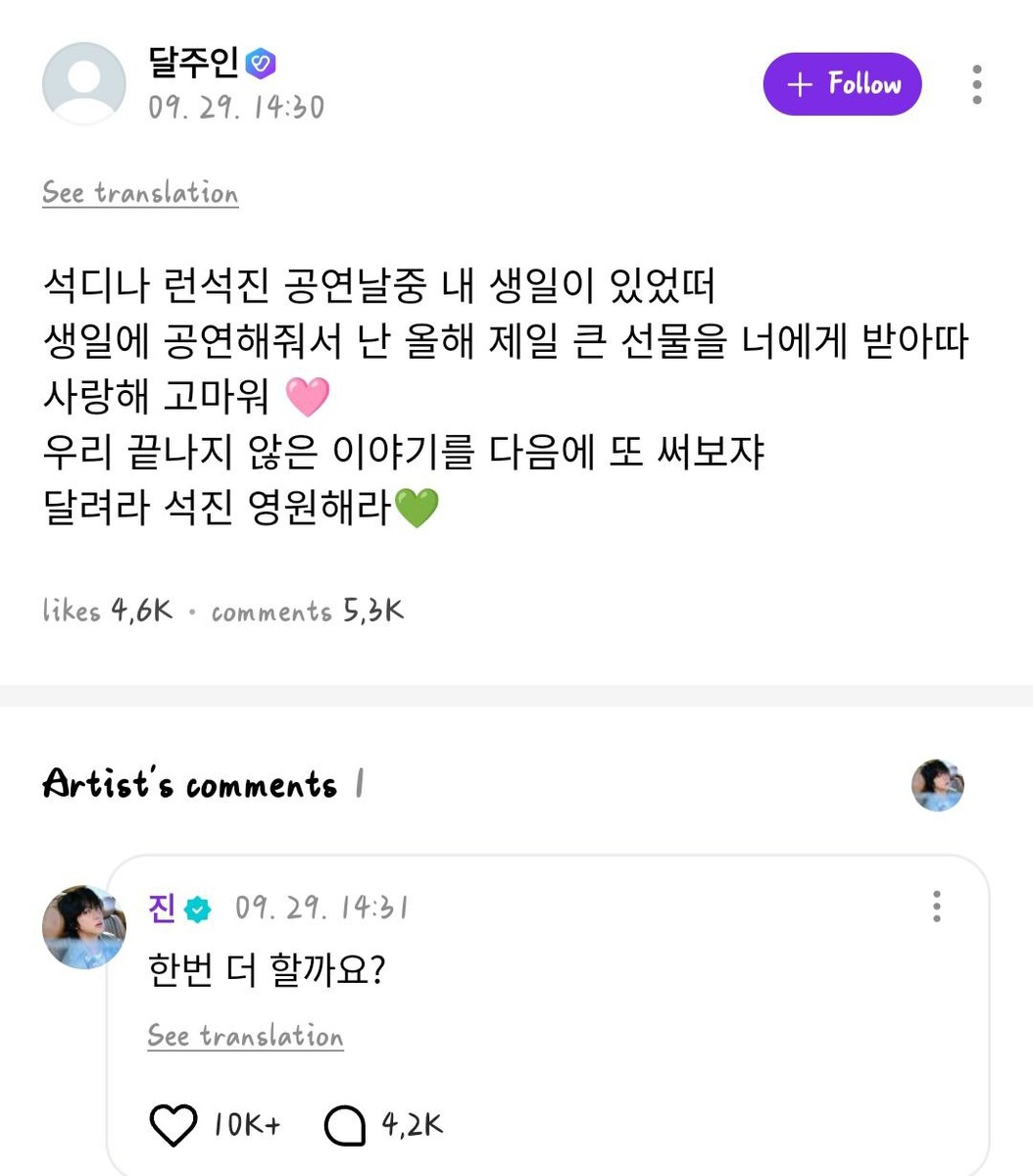See translation of 진's comment

[245, 1036]
